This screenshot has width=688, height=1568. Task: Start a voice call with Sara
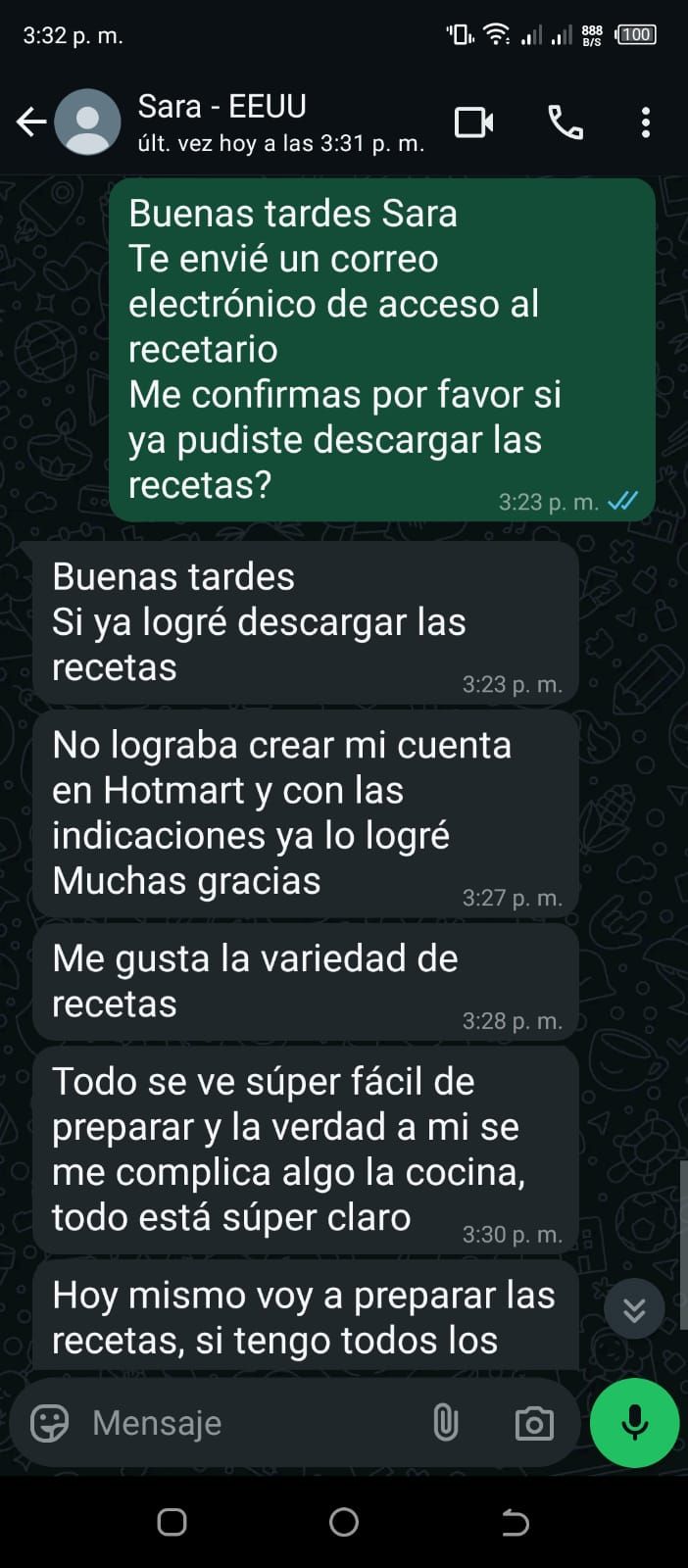click(565, 122)
